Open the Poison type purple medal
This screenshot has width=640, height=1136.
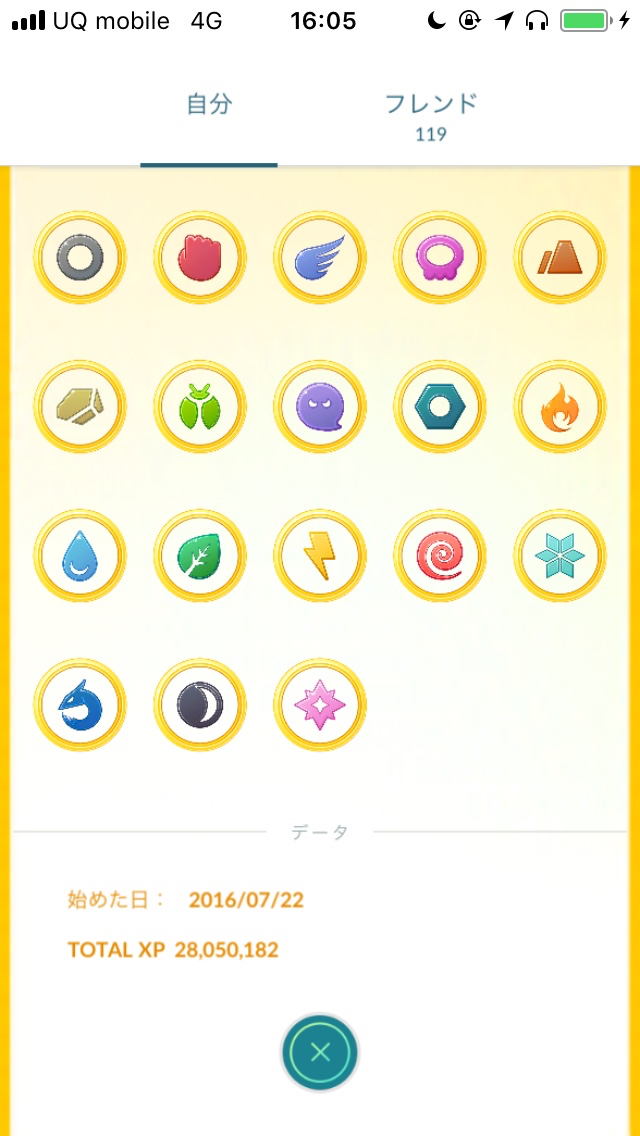[x=440, y=258]
